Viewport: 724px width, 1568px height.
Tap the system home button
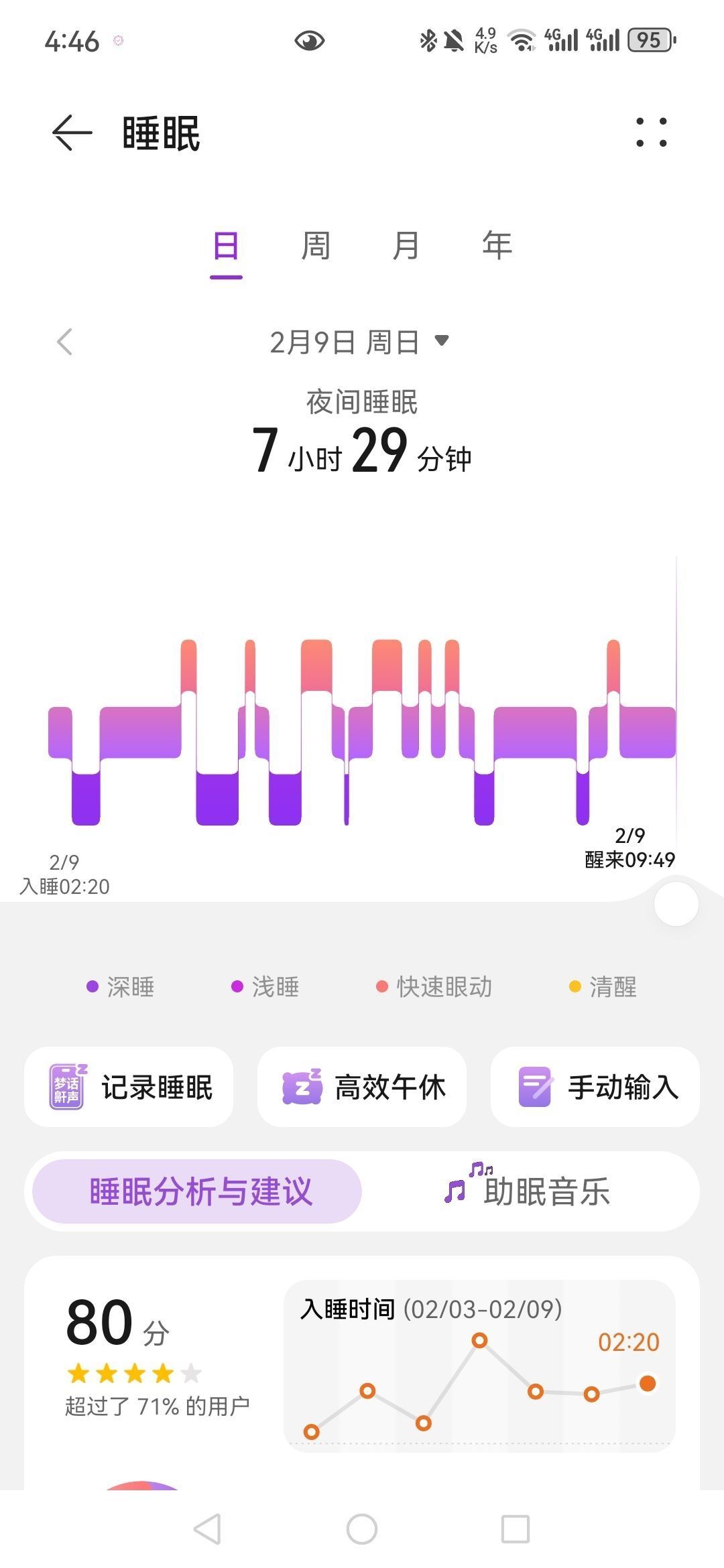pos(362,1529)
